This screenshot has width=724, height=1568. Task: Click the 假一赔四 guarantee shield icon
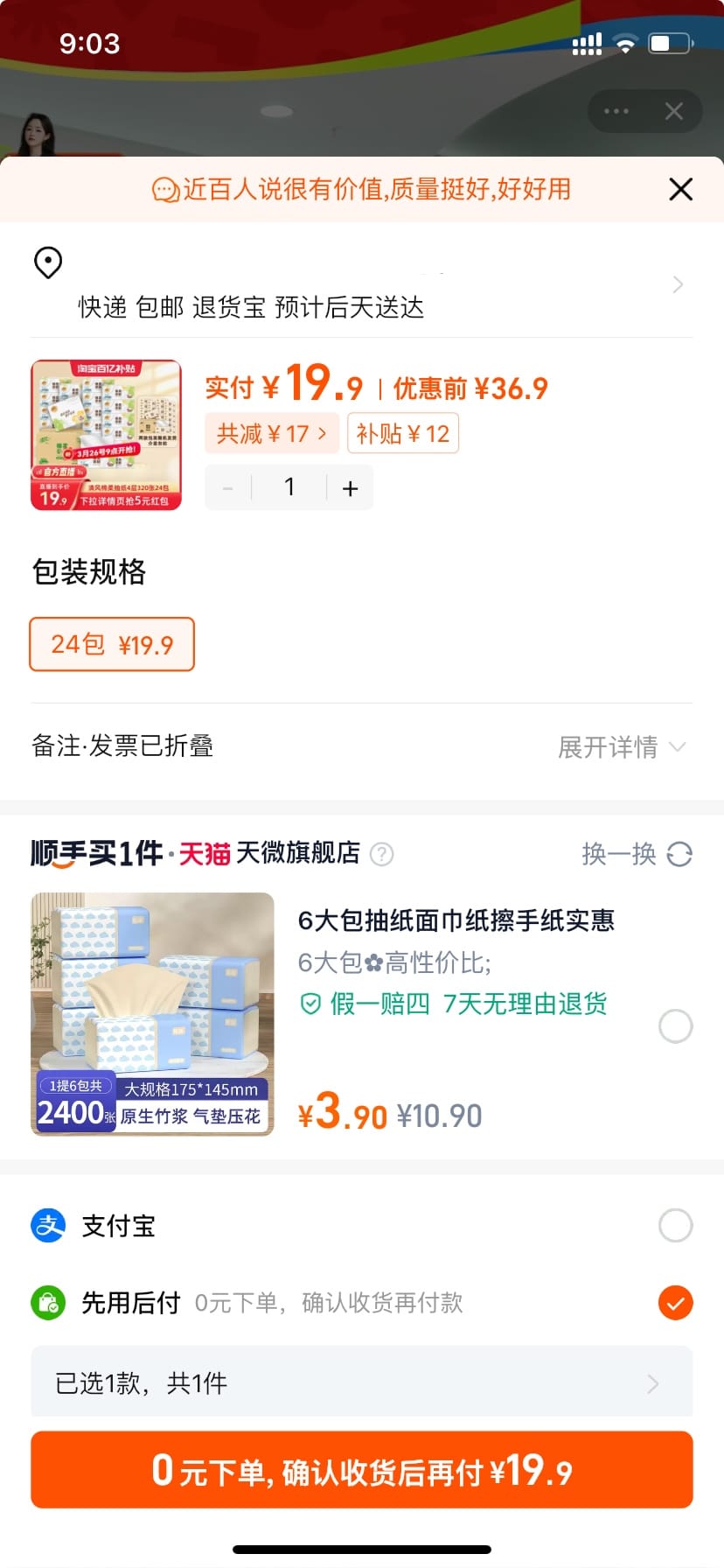pyautogui.click(x=312, y=1004)
